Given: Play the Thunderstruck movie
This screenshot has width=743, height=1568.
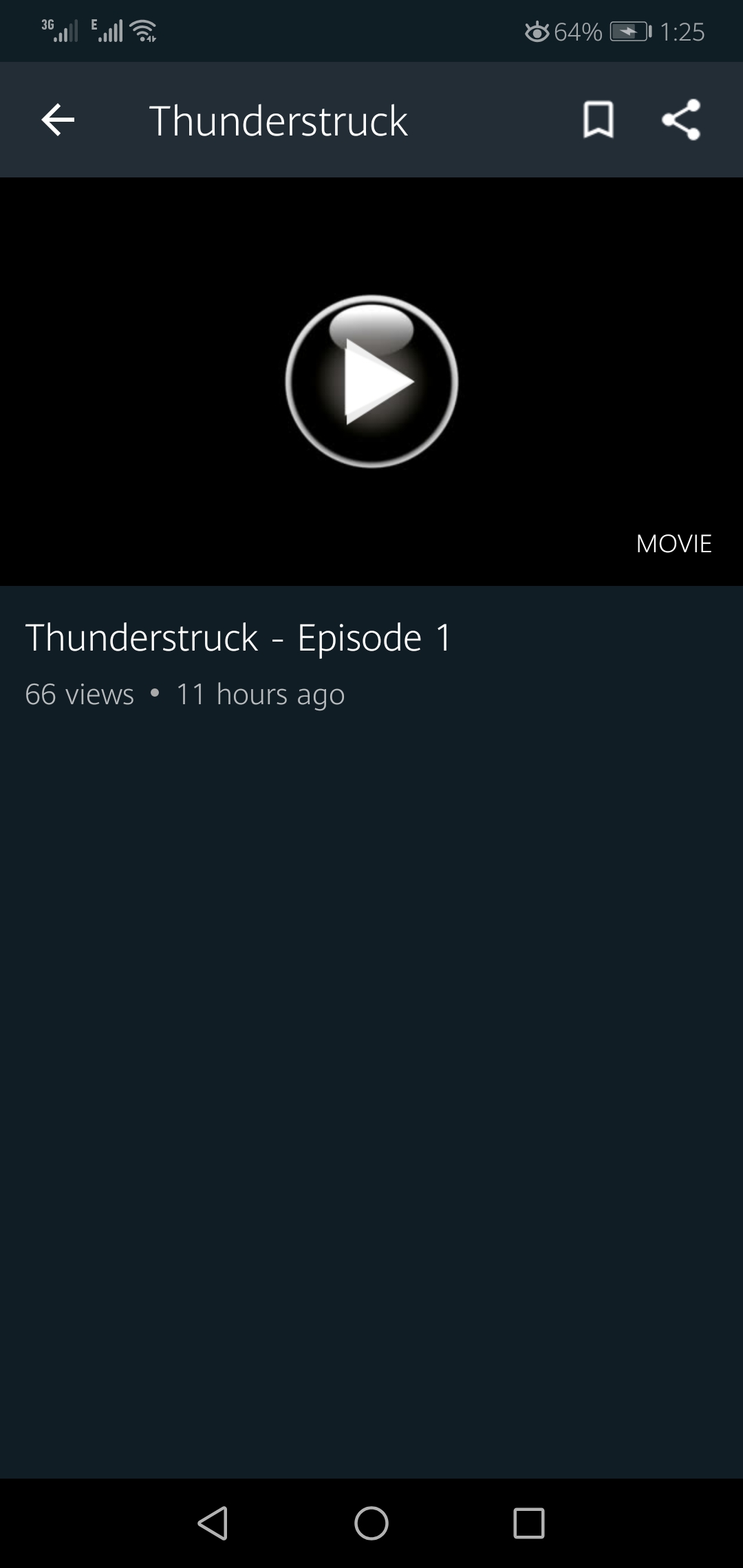Looking at the screenshot, I should pos(371,382).
